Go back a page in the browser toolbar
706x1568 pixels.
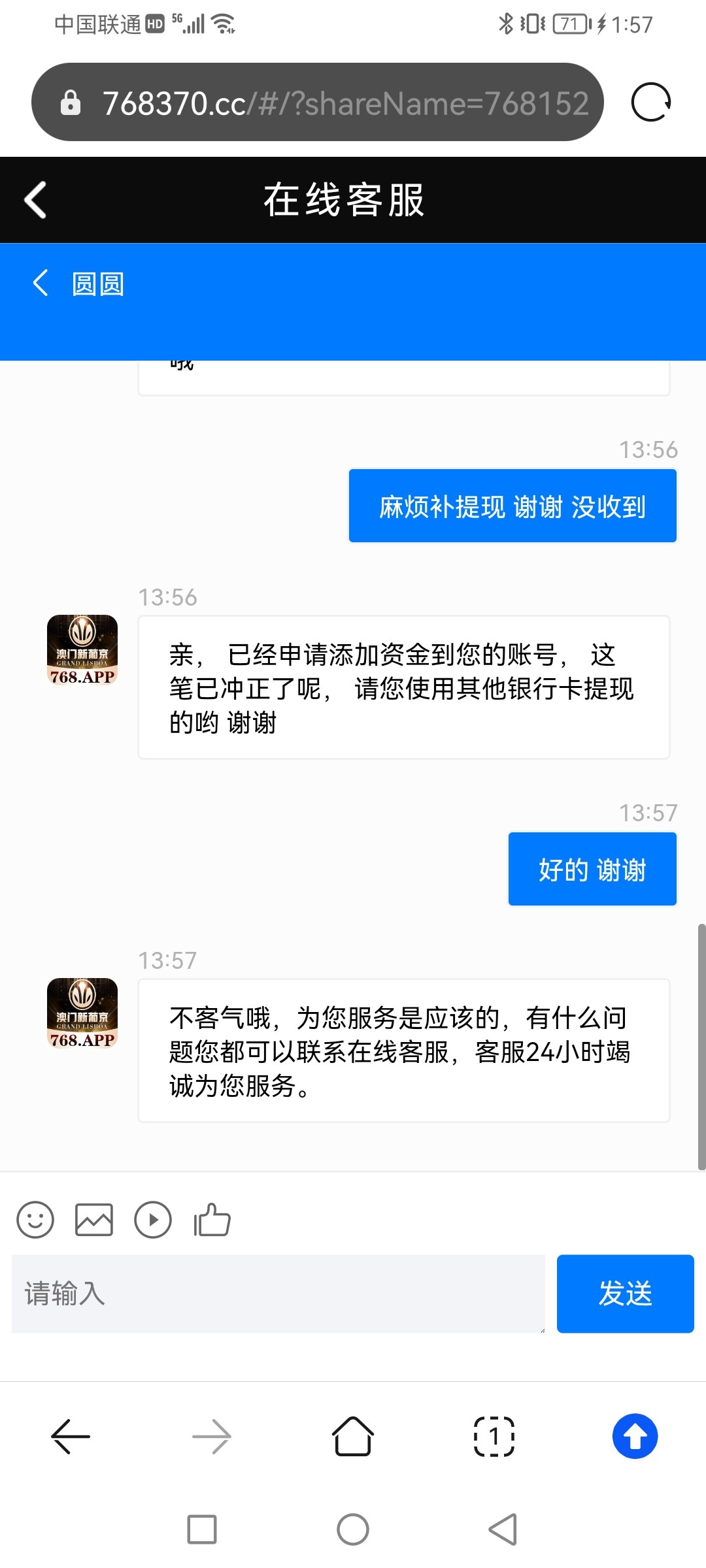[x=71, y=1437]
